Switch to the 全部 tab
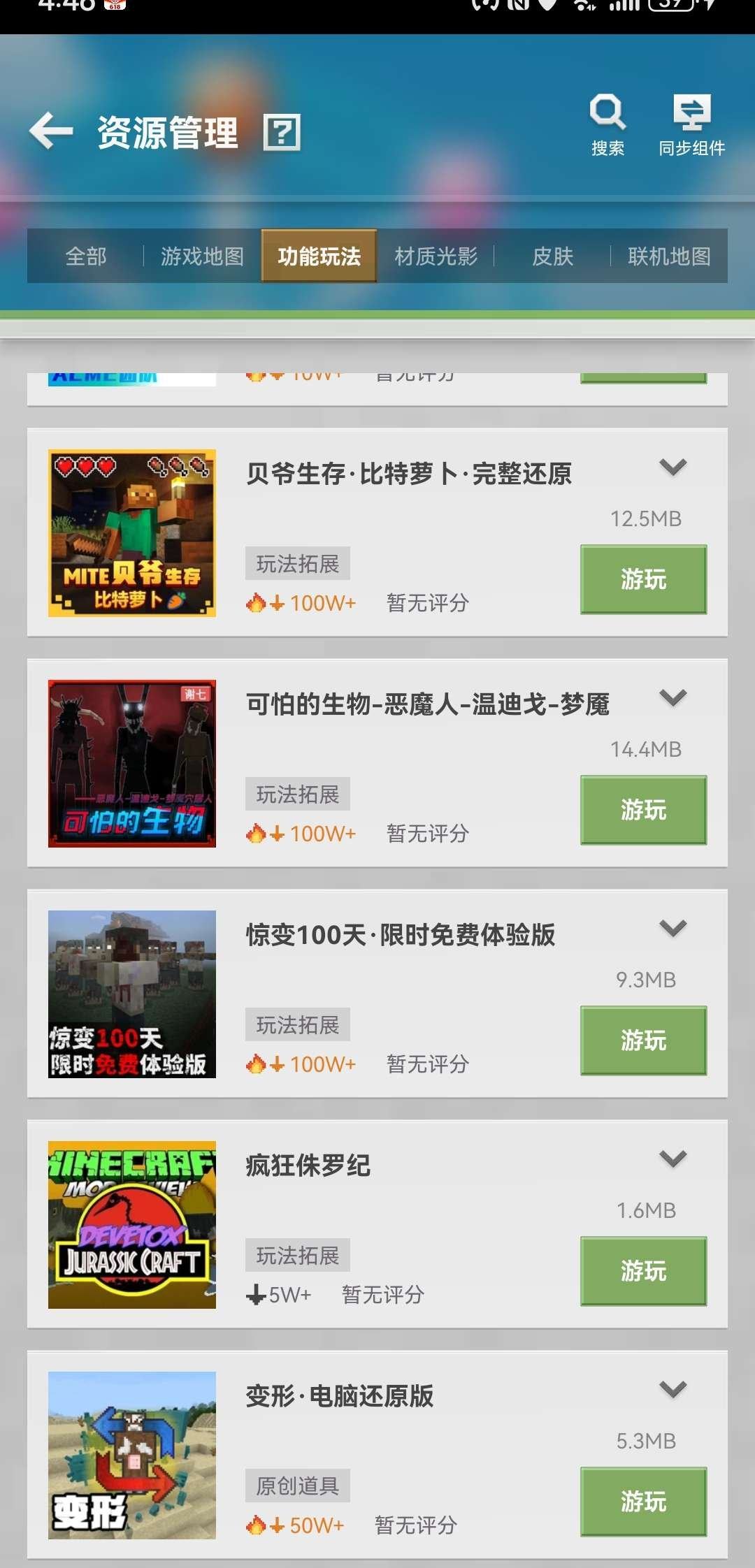This screenshot has width=755, height=1568. (x=84, y=256)
